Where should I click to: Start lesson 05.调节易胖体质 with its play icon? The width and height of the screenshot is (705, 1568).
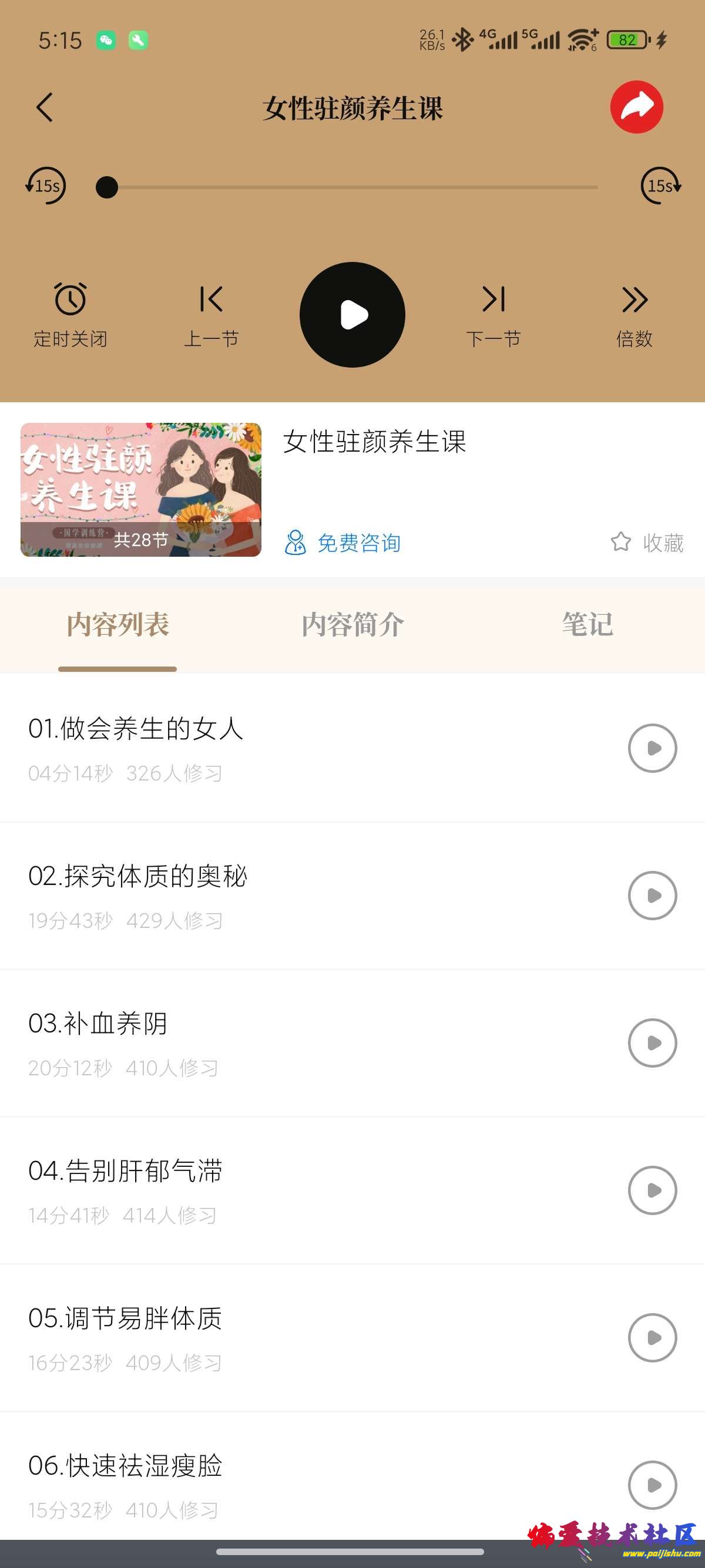pyautogui.click(x=652, y=1337)
